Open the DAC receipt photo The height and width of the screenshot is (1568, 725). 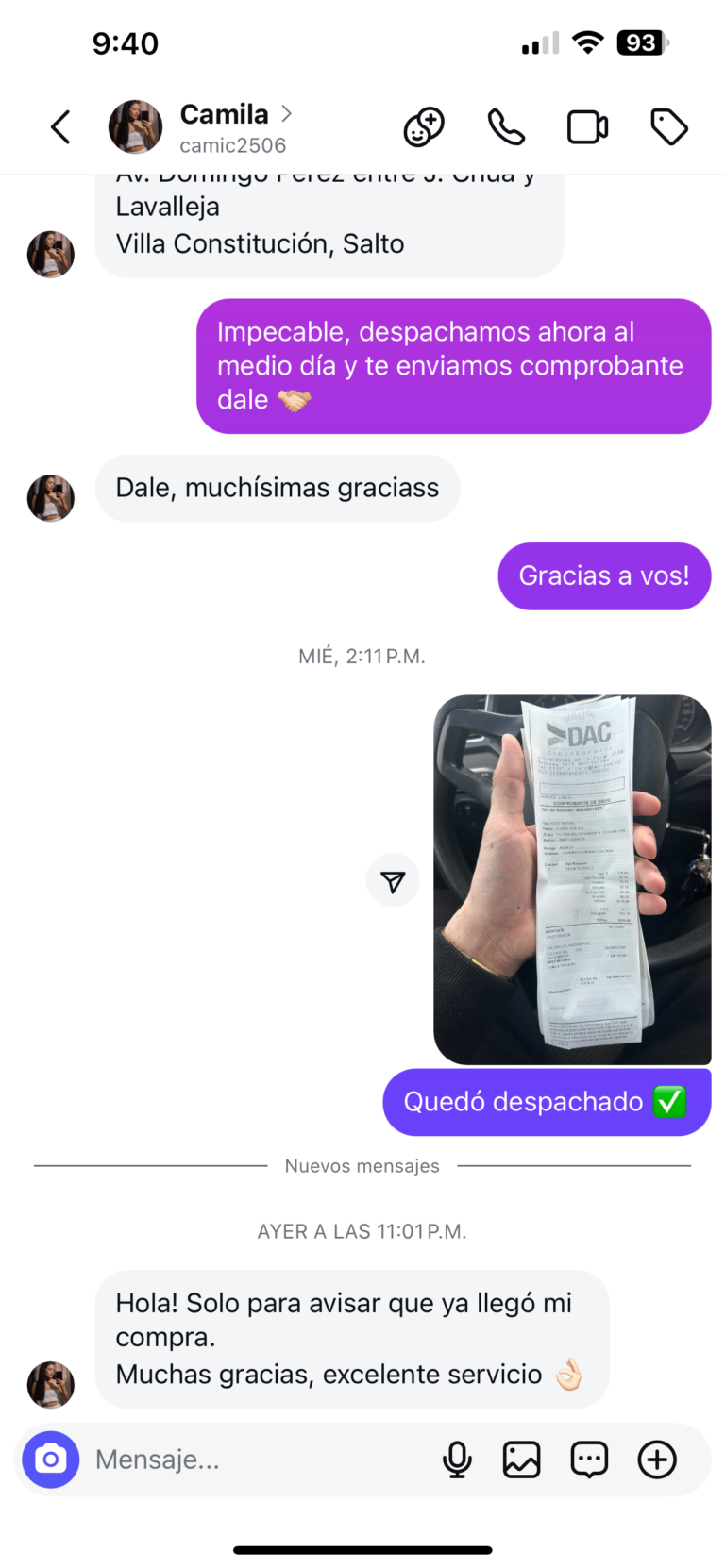(x=572, y=879)
